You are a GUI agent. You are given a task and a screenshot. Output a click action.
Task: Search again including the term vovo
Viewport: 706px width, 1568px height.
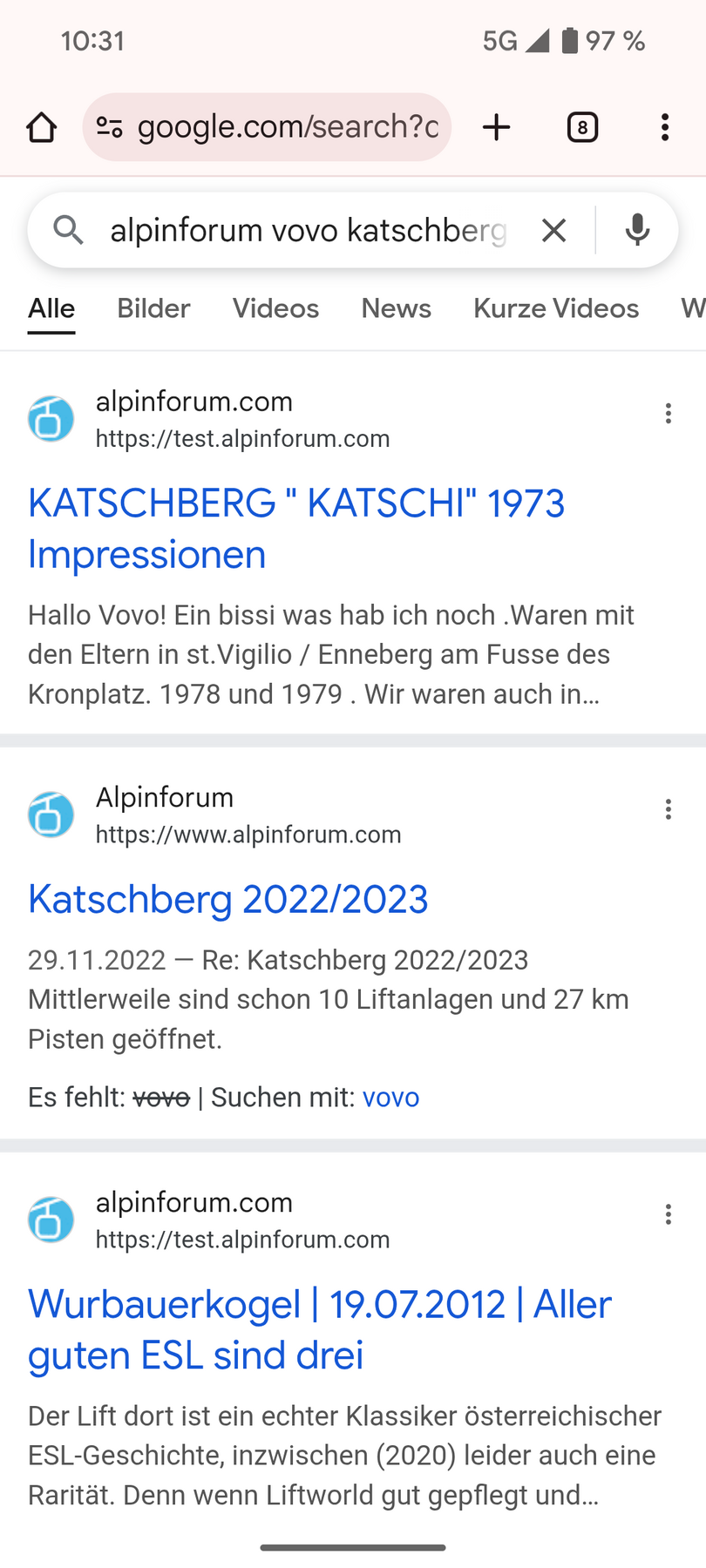[390, 1097]
